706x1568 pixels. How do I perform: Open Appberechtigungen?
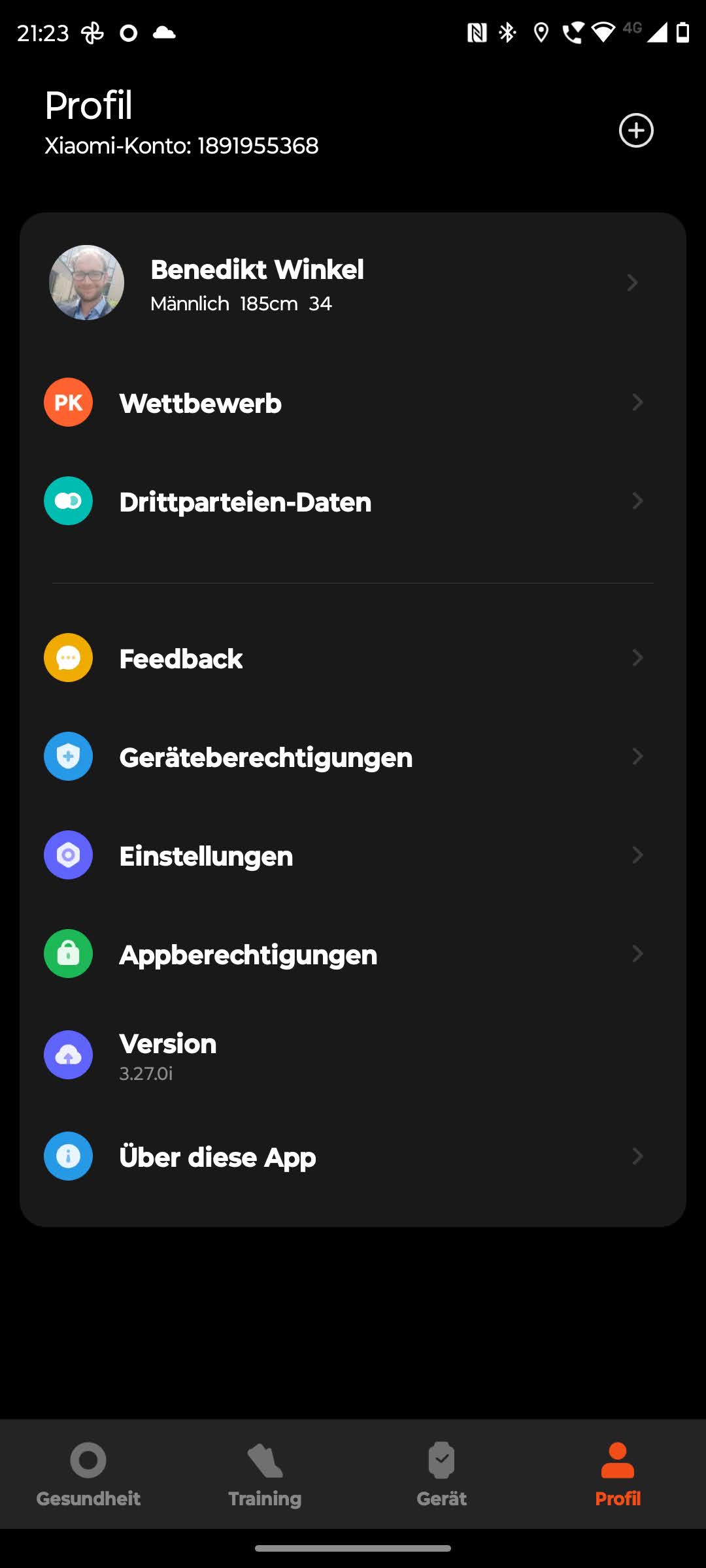(x=353, y=954)
